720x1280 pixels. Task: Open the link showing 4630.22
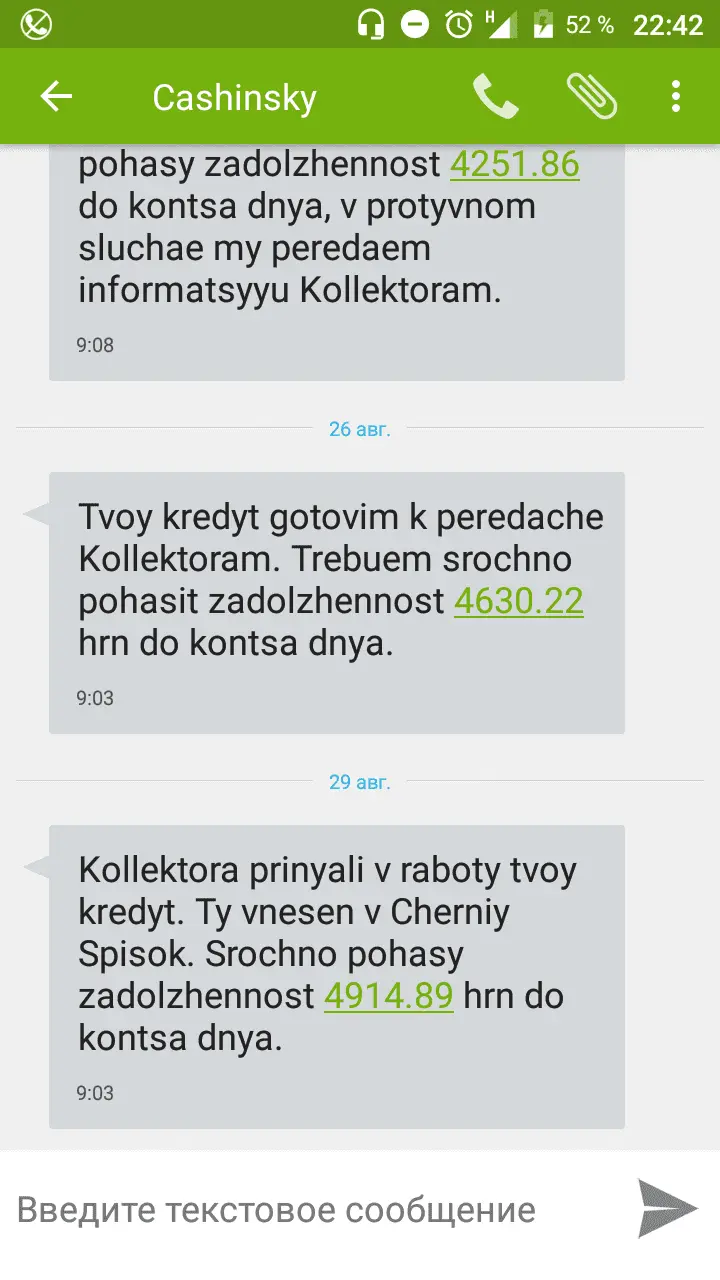518,601
